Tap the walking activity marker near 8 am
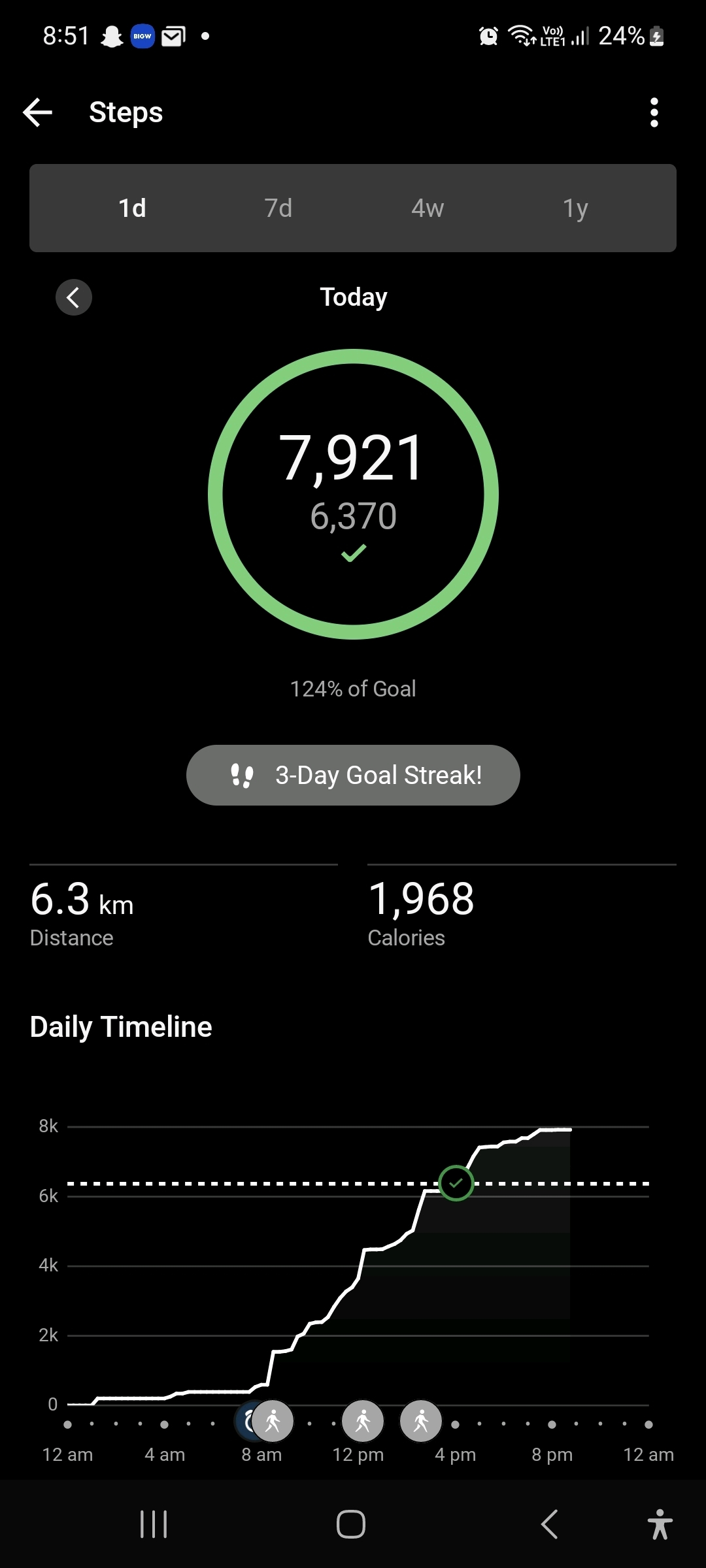 tap(273, 1421)
